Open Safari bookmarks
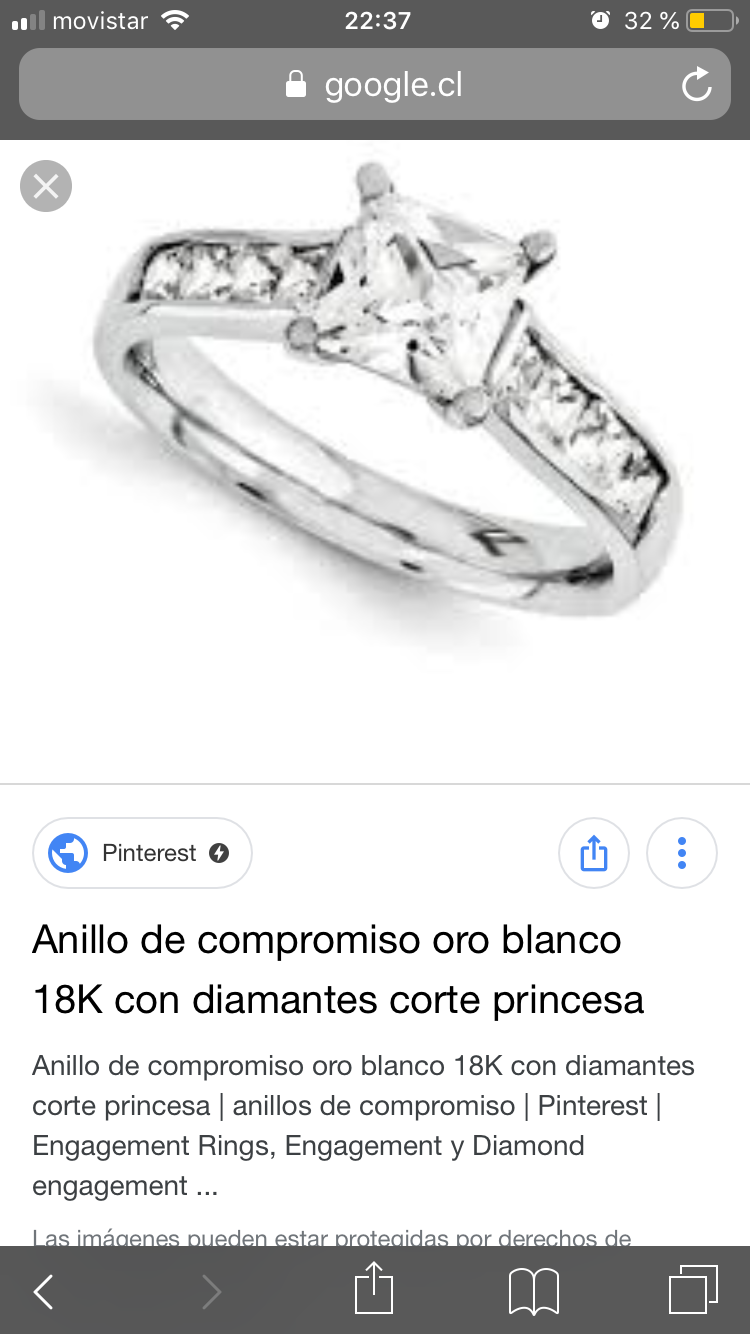This screenshot has height=1334, width=750. (x=533, y=1292)
